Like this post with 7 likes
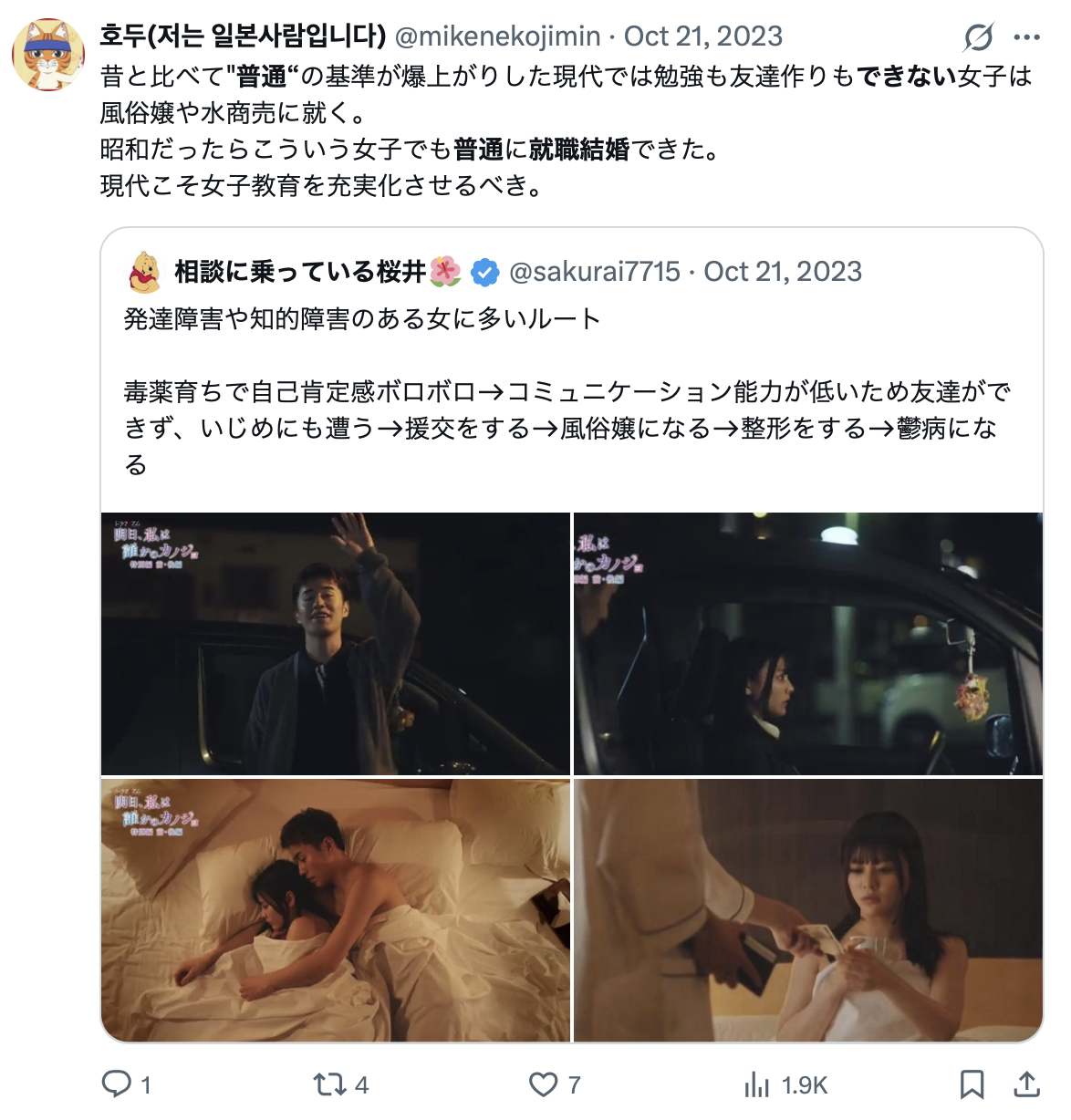This screenshot has height=1120, width=1071. point(544,1084)
